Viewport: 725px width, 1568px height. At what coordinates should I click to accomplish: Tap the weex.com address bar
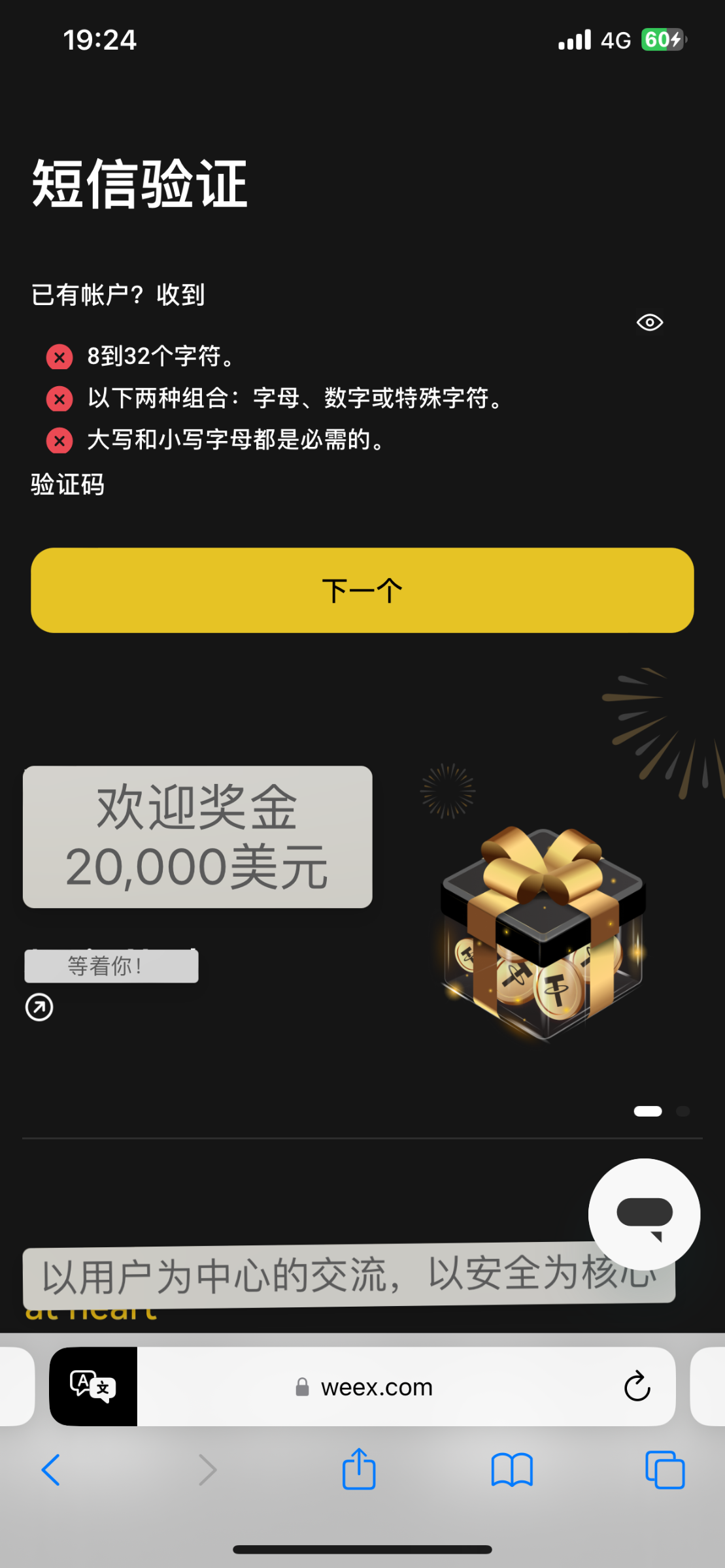coord(376,1386)
